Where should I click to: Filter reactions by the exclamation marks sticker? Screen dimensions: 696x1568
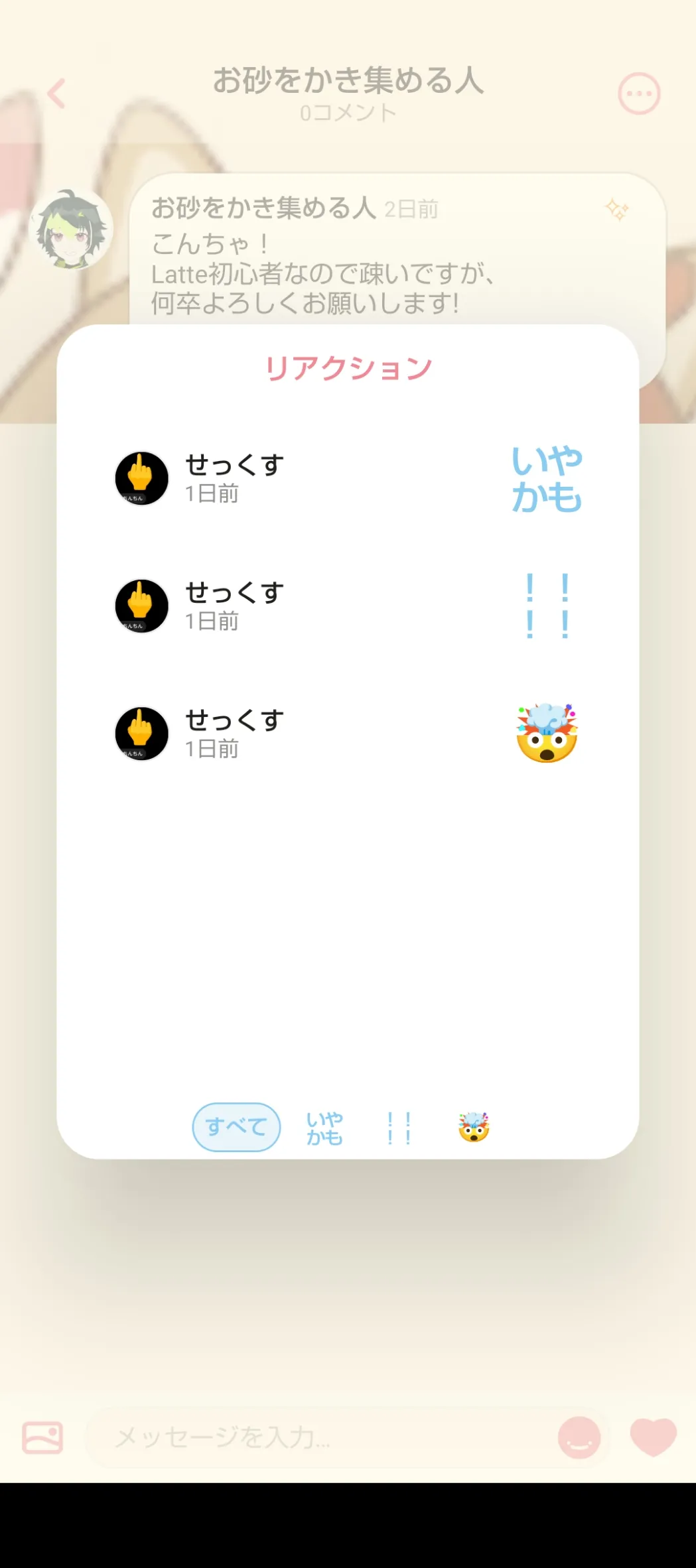[x=399, y=1128]
